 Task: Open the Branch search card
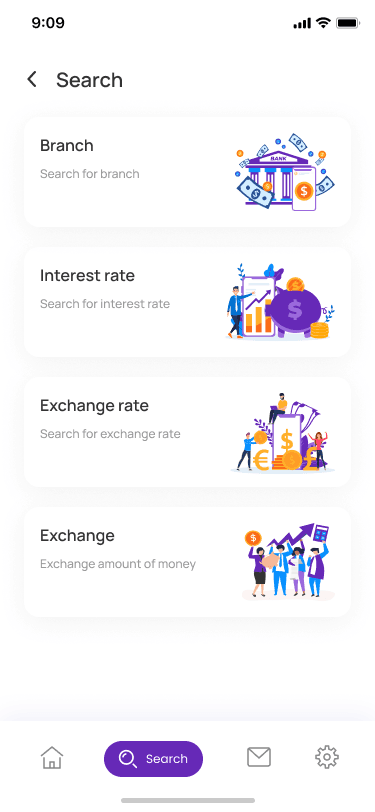click(188, 172)
